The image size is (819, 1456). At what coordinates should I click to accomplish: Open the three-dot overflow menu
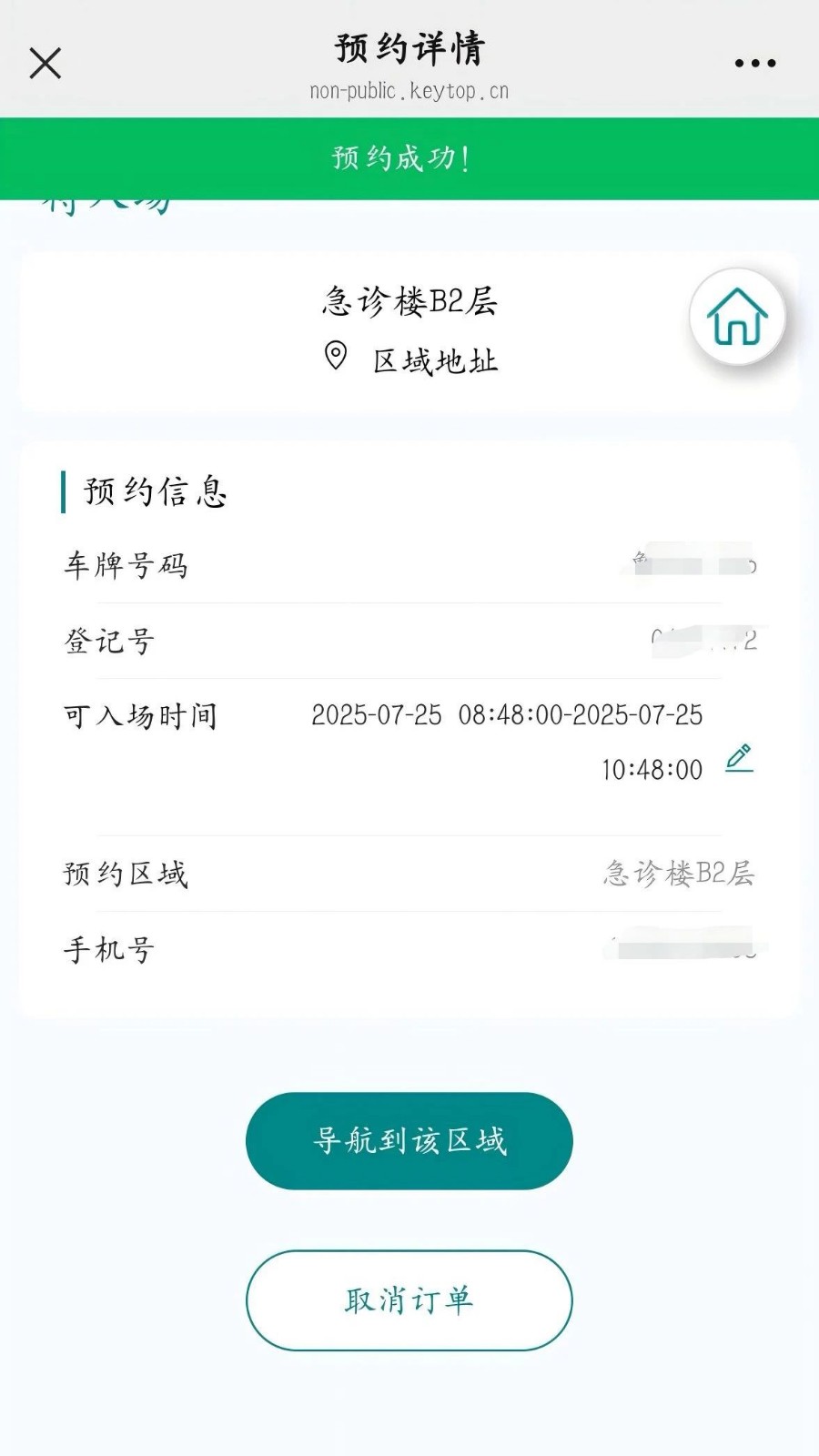click(755, 64)
